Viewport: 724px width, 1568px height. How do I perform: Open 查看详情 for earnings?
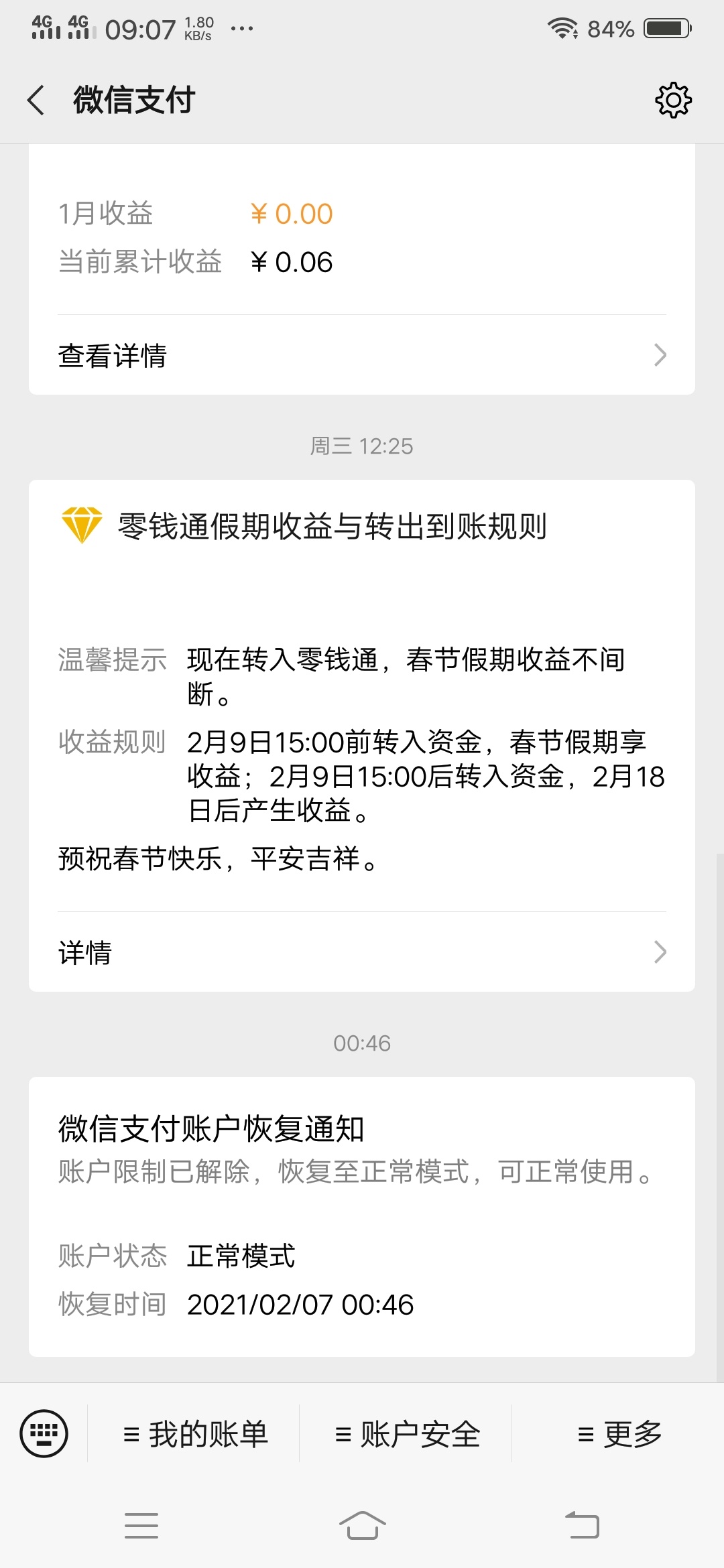362,355
